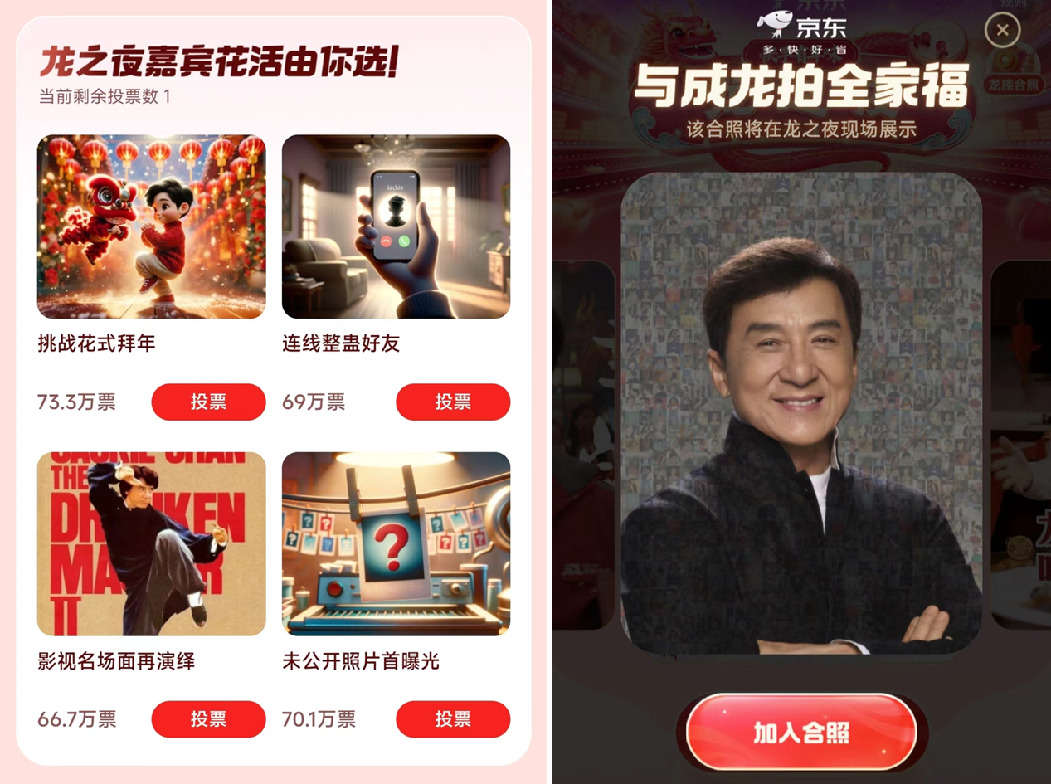Vote for 连线整蛊好友
The image size is (1051, 784).
(x=453, y=402)
